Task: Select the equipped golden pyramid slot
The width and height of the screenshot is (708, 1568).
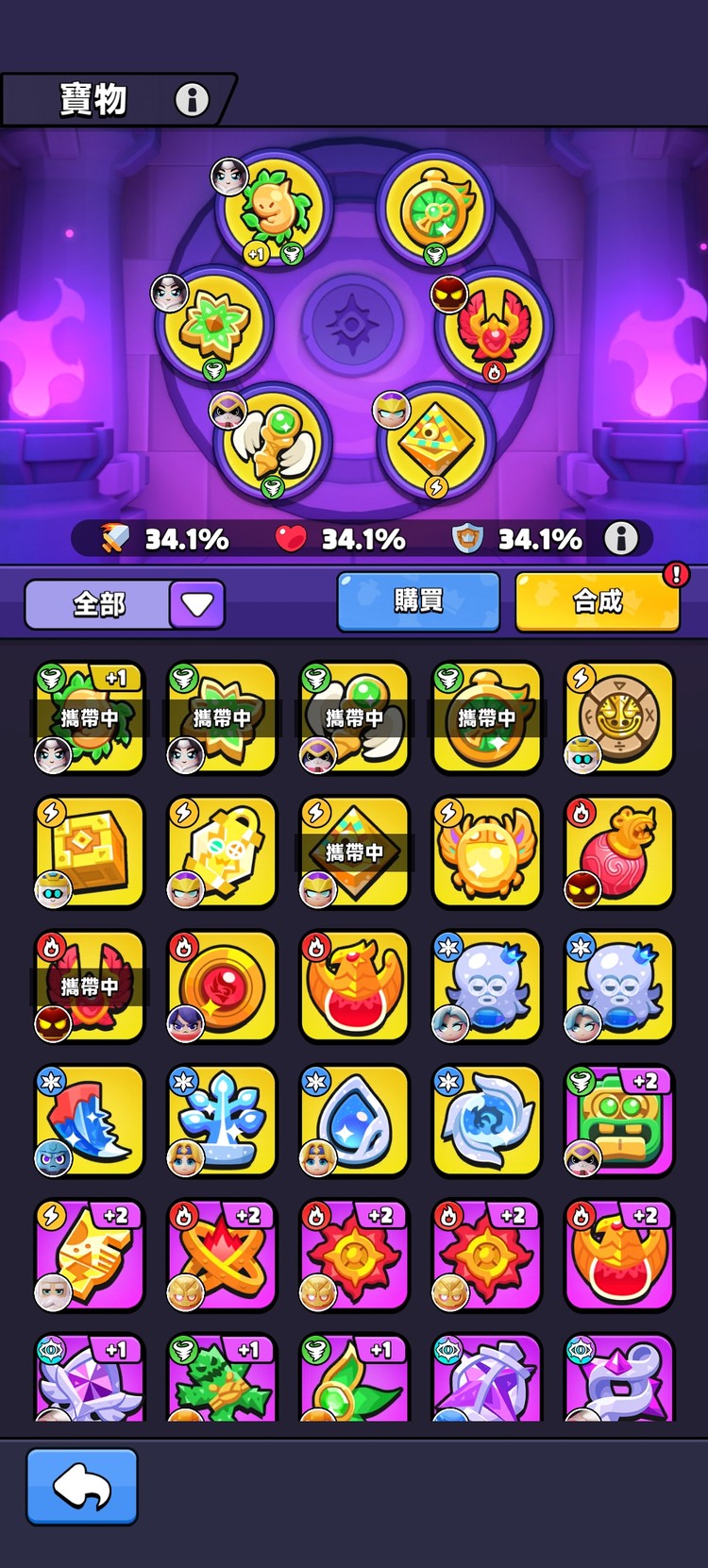Action: (x=434, y=439)
